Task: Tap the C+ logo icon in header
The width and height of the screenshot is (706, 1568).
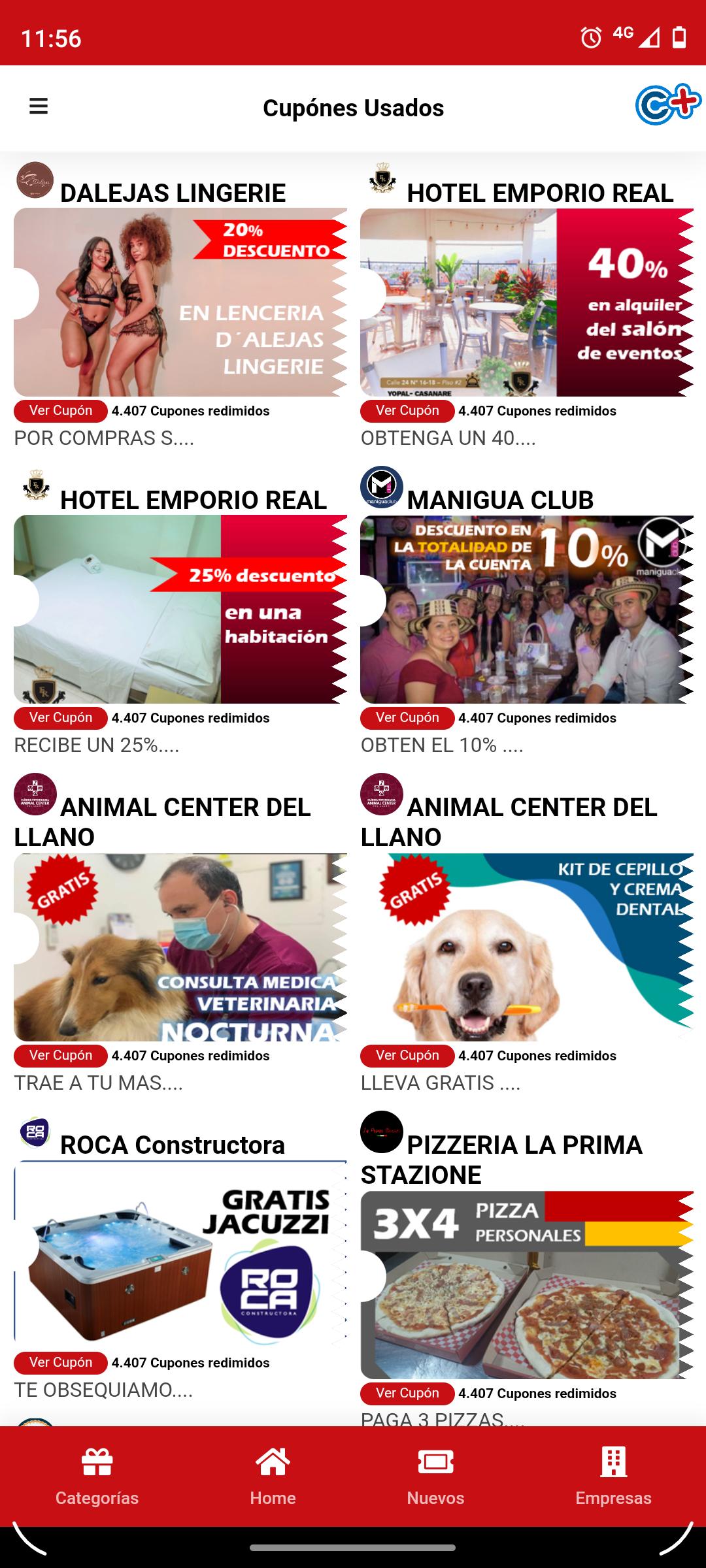Action: 668,105
